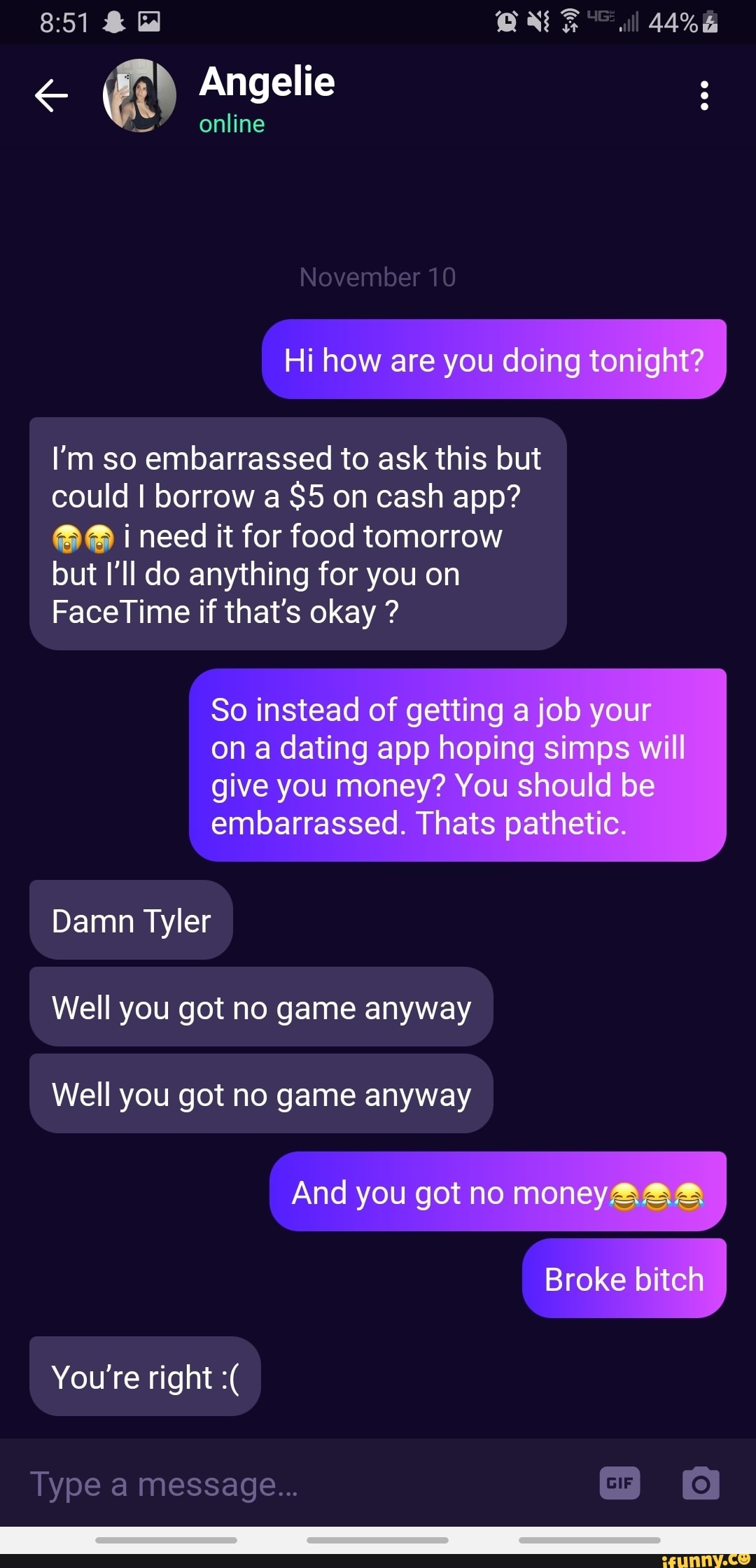Open the three-dot overflow menu
The image size is (756, 1568).
point(704,96)
